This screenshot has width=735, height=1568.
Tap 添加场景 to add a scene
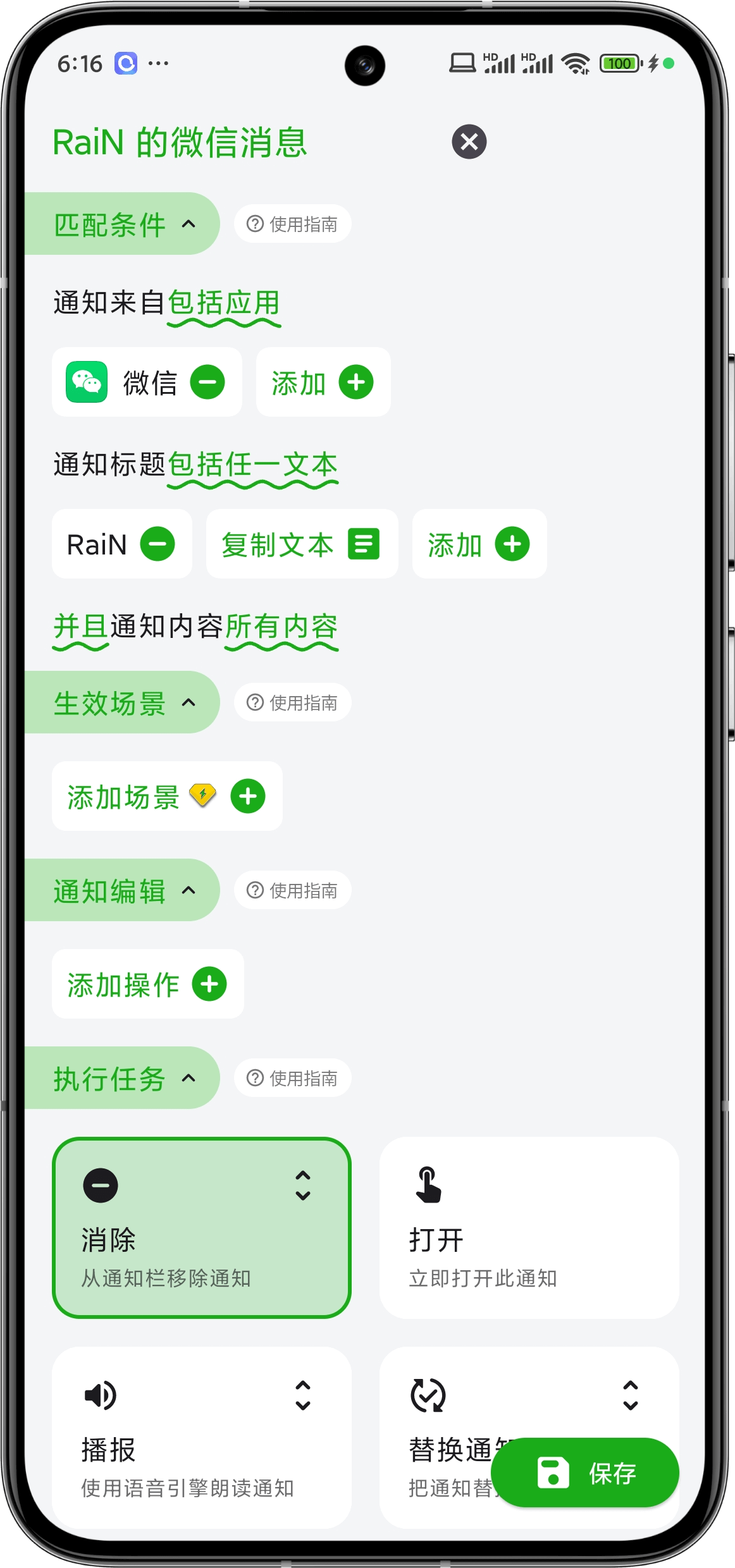pyautogui.click(x=166, y=796)
